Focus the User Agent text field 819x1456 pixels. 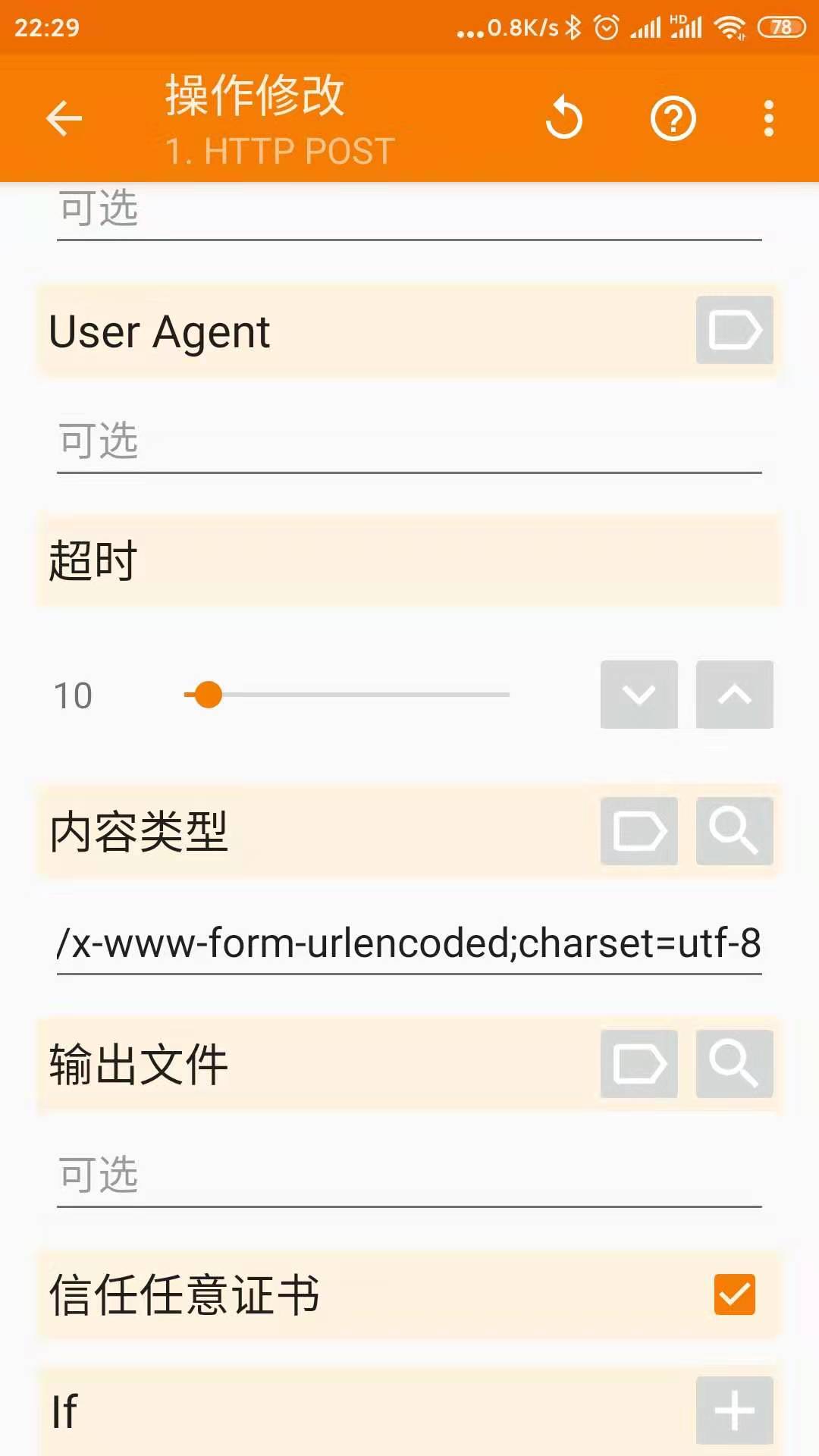coord(409,442)
